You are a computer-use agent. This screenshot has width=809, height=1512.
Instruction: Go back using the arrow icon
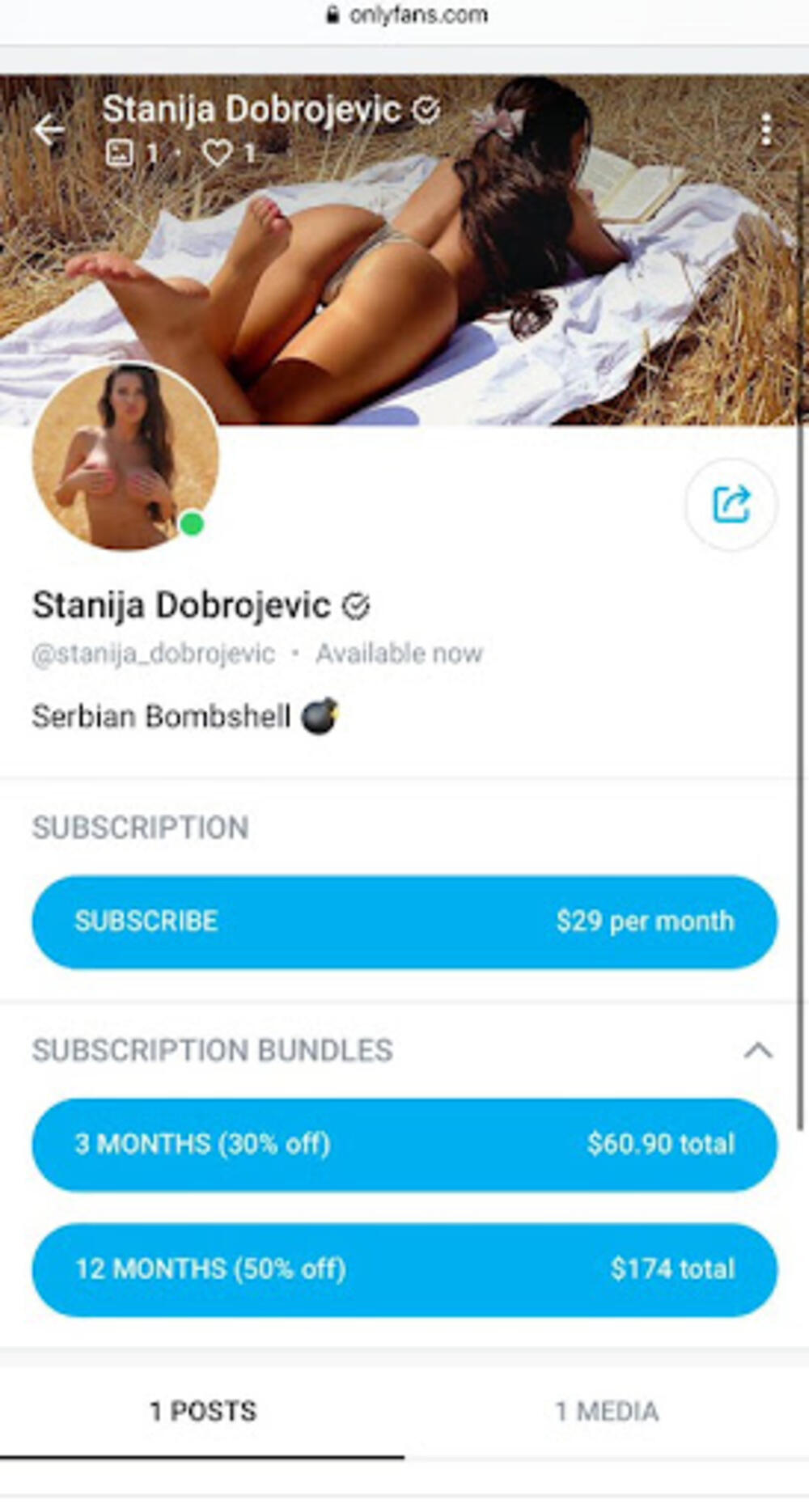point(49,129)
